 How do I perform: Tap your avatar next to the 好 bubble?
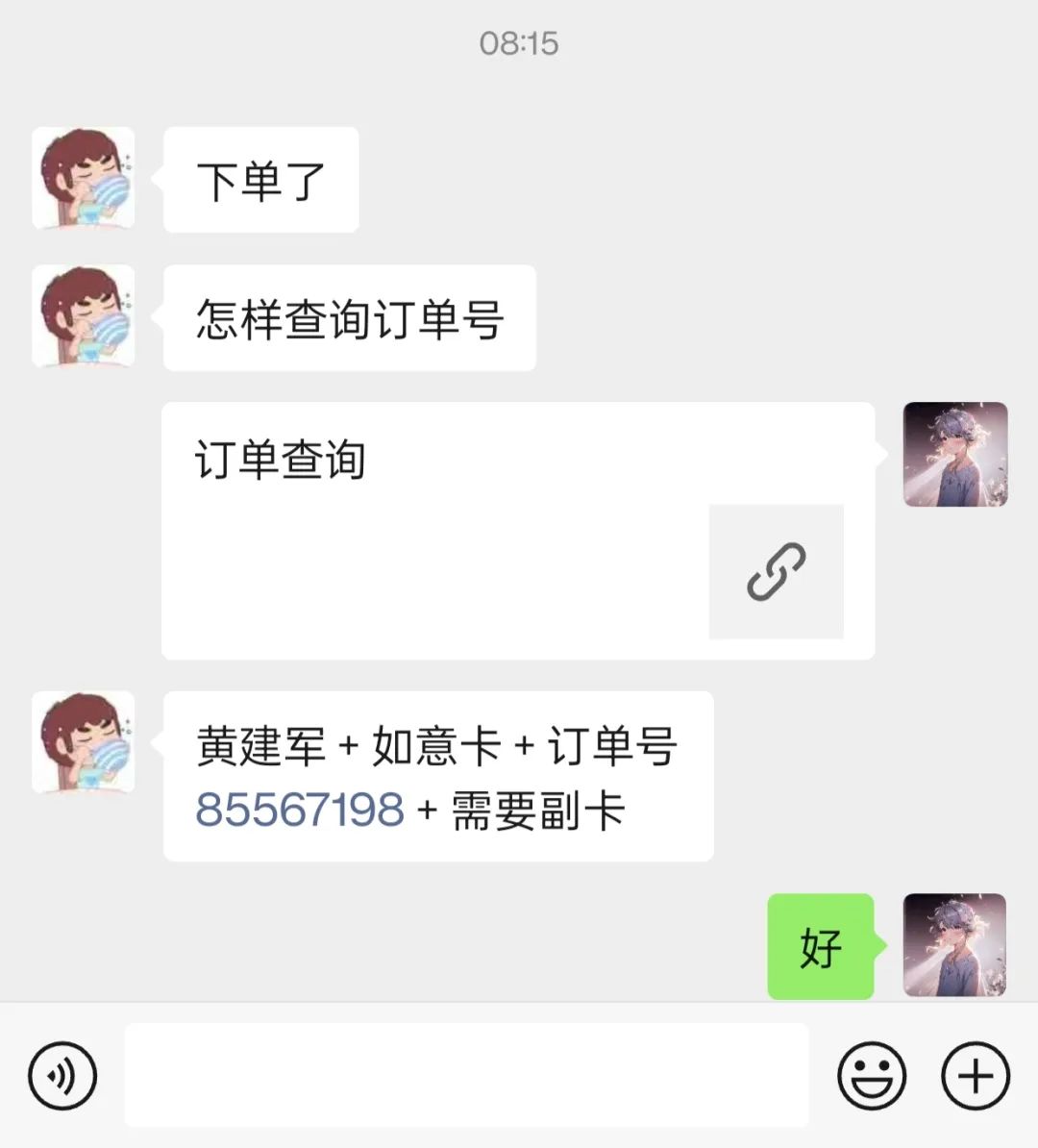tap(954, 946)
